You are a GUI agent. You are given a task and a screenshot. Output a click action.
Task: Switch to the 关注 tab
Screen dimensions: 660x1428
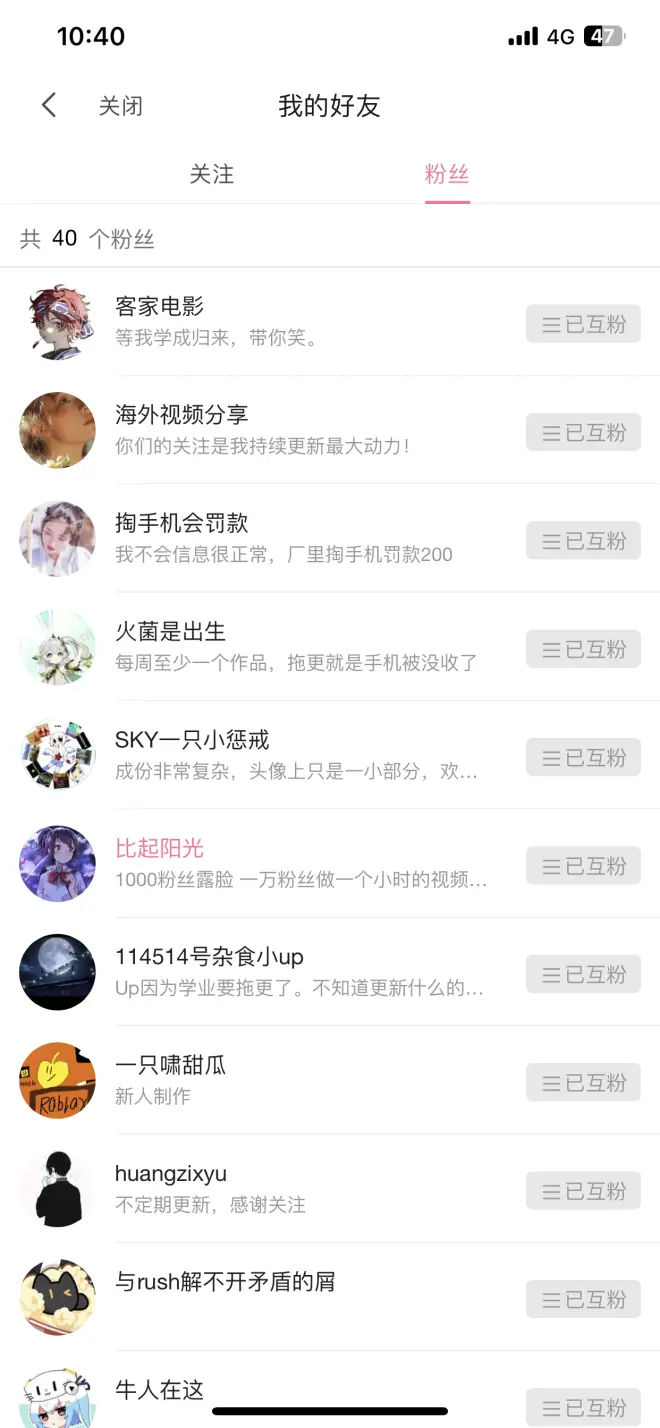[211, 174]
